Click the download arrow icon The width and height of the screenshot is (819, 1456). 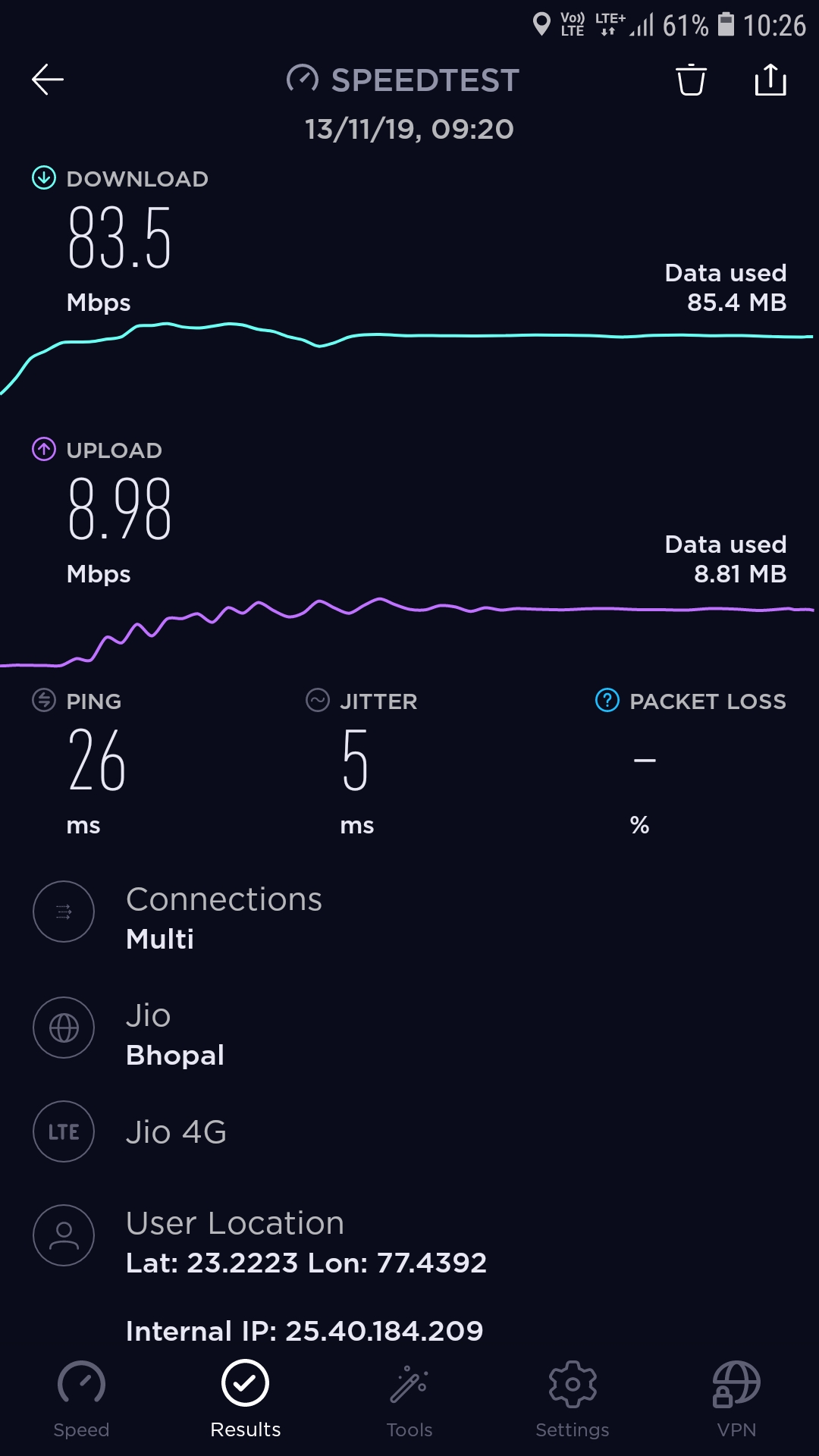click(43, 178)
